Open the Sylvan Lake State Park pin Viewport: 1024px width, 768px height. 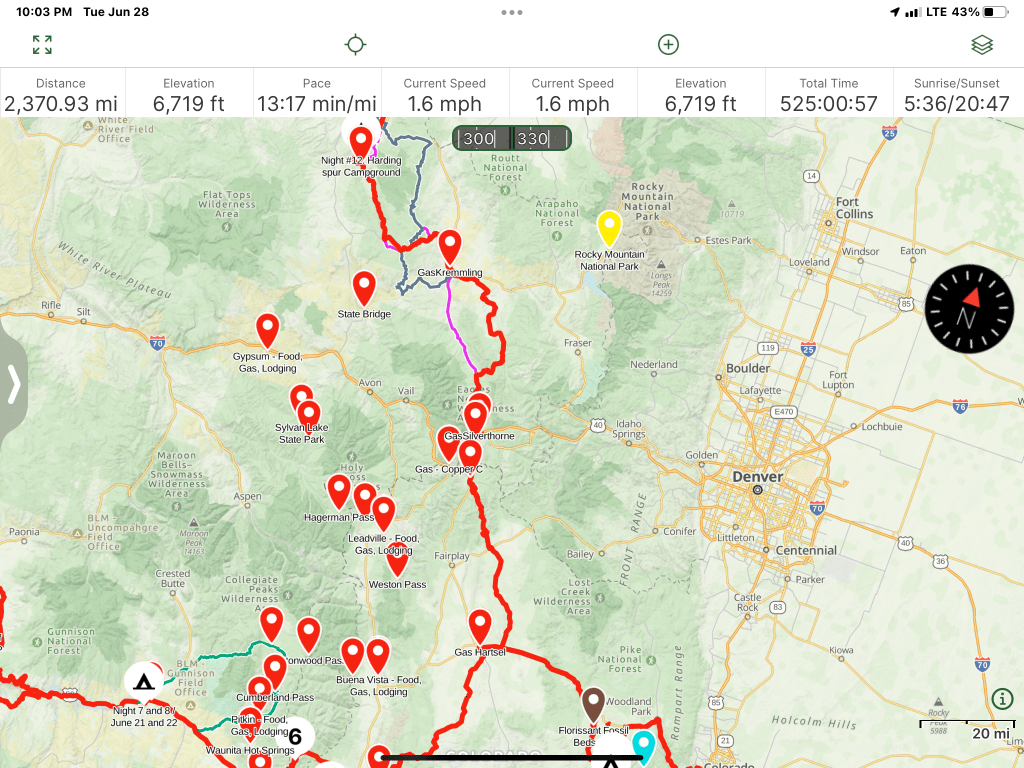(308, 414)
